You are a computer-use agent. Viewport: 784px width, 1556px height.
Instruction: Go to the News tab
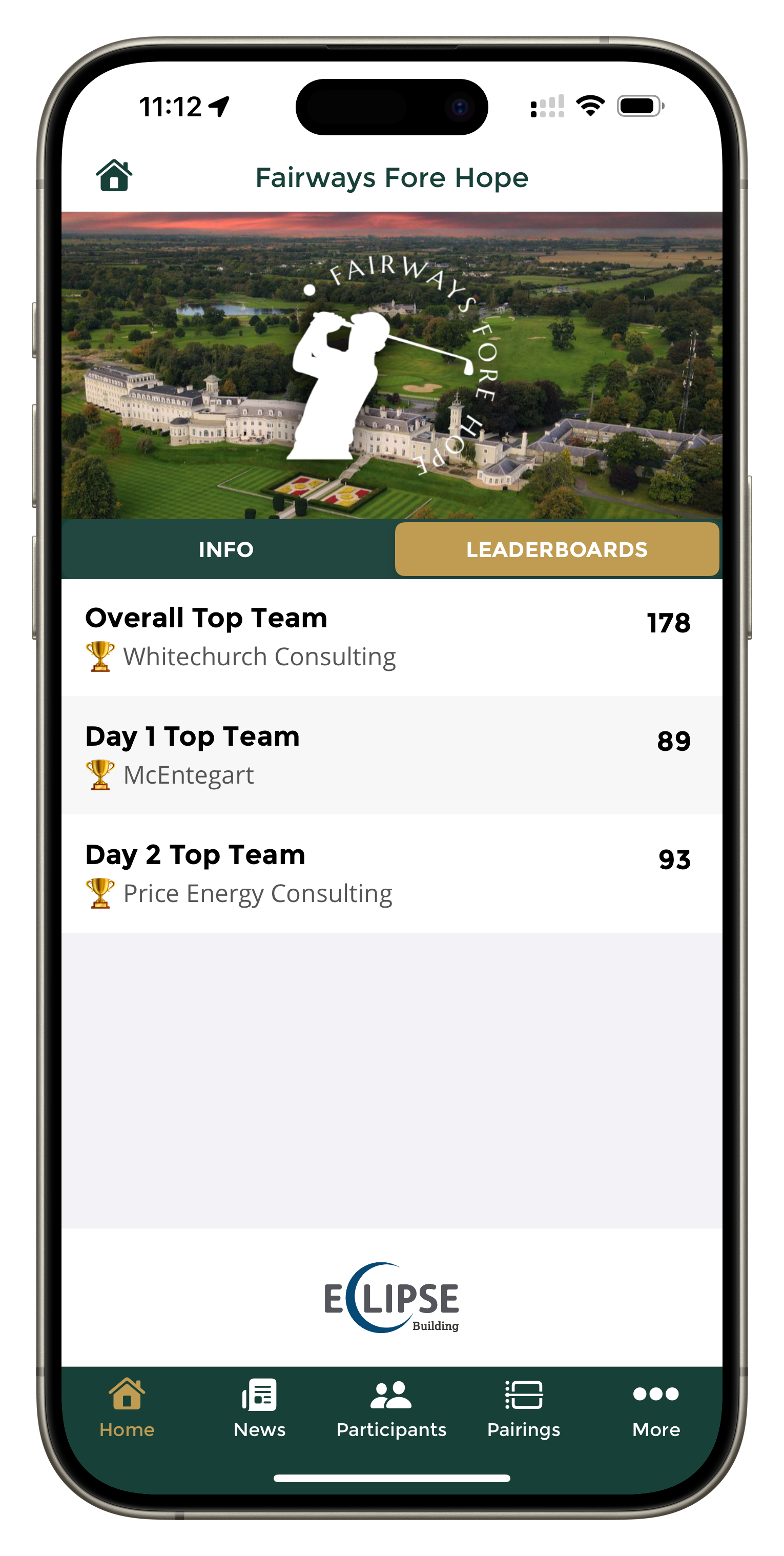point(259,1408)
